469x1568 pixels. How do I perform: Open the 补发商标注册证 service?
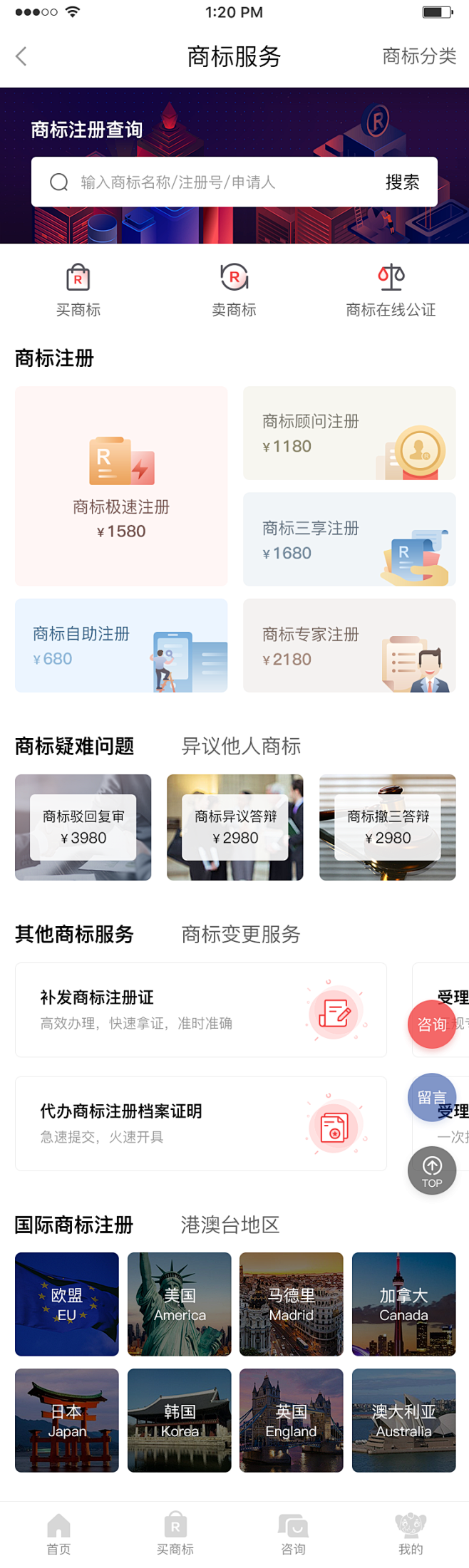pos(200,1009)
